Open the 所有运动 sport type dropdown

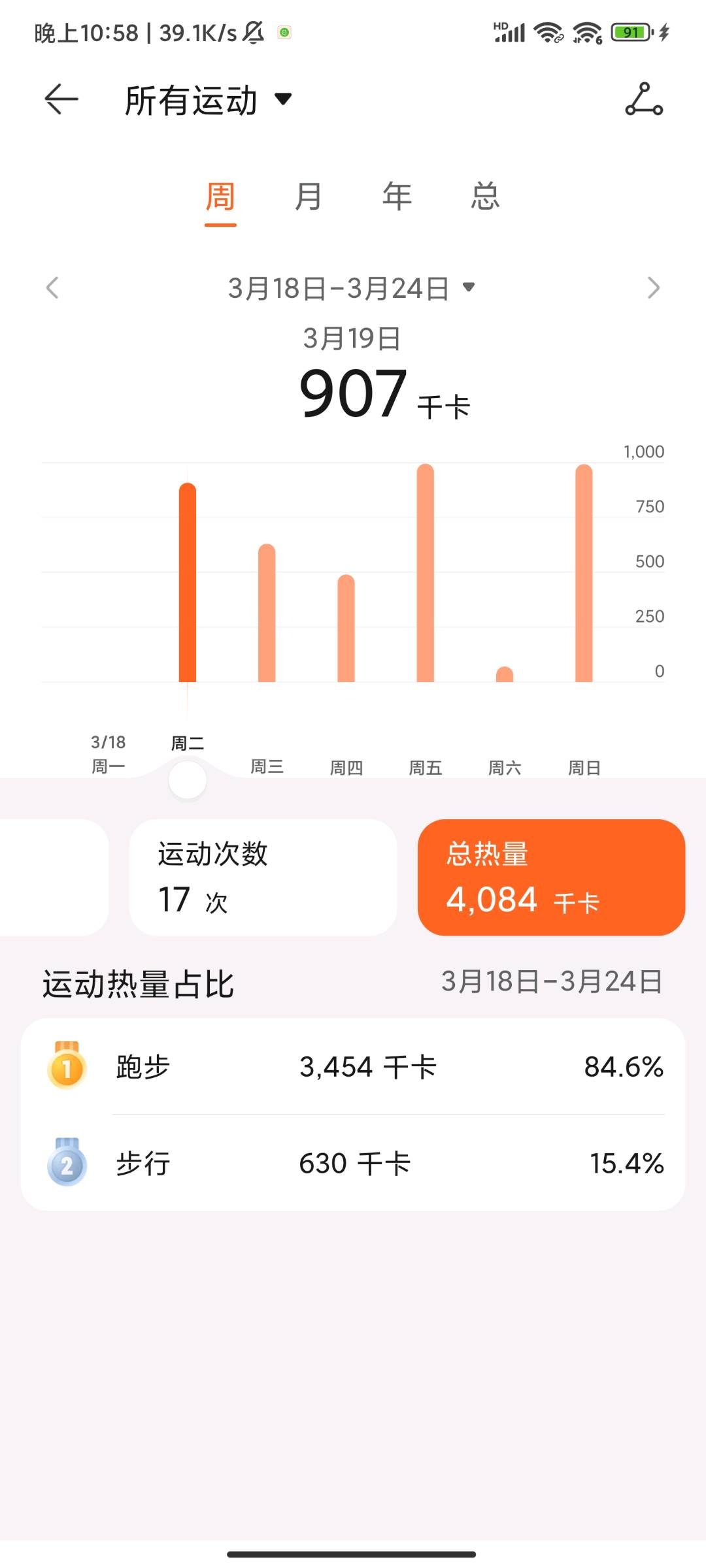208,101
